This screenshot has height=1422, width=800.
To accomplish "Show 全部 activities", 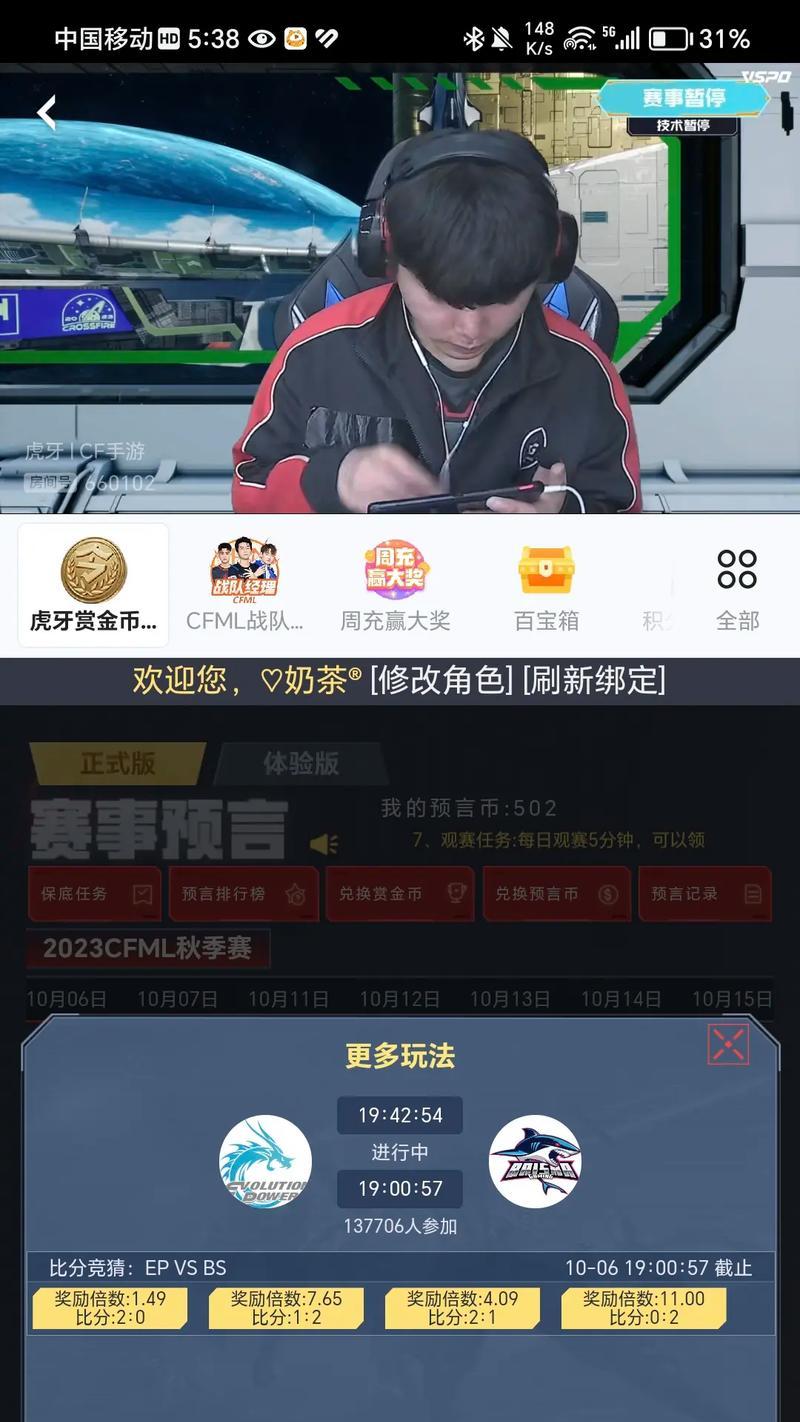I will pos(737,585).
